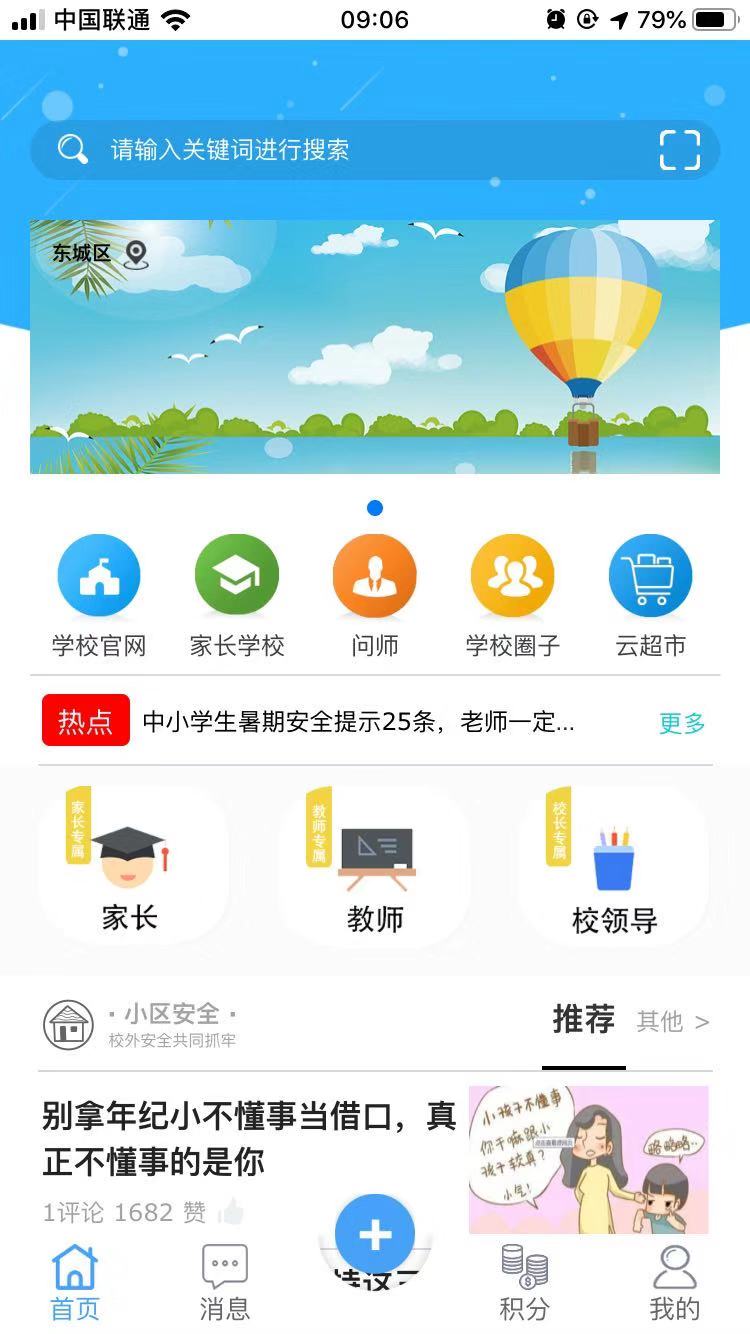Open 更多 to see more hot topics
The width and height of the screenshot is (750, 1334).
[x=681, y=722]
